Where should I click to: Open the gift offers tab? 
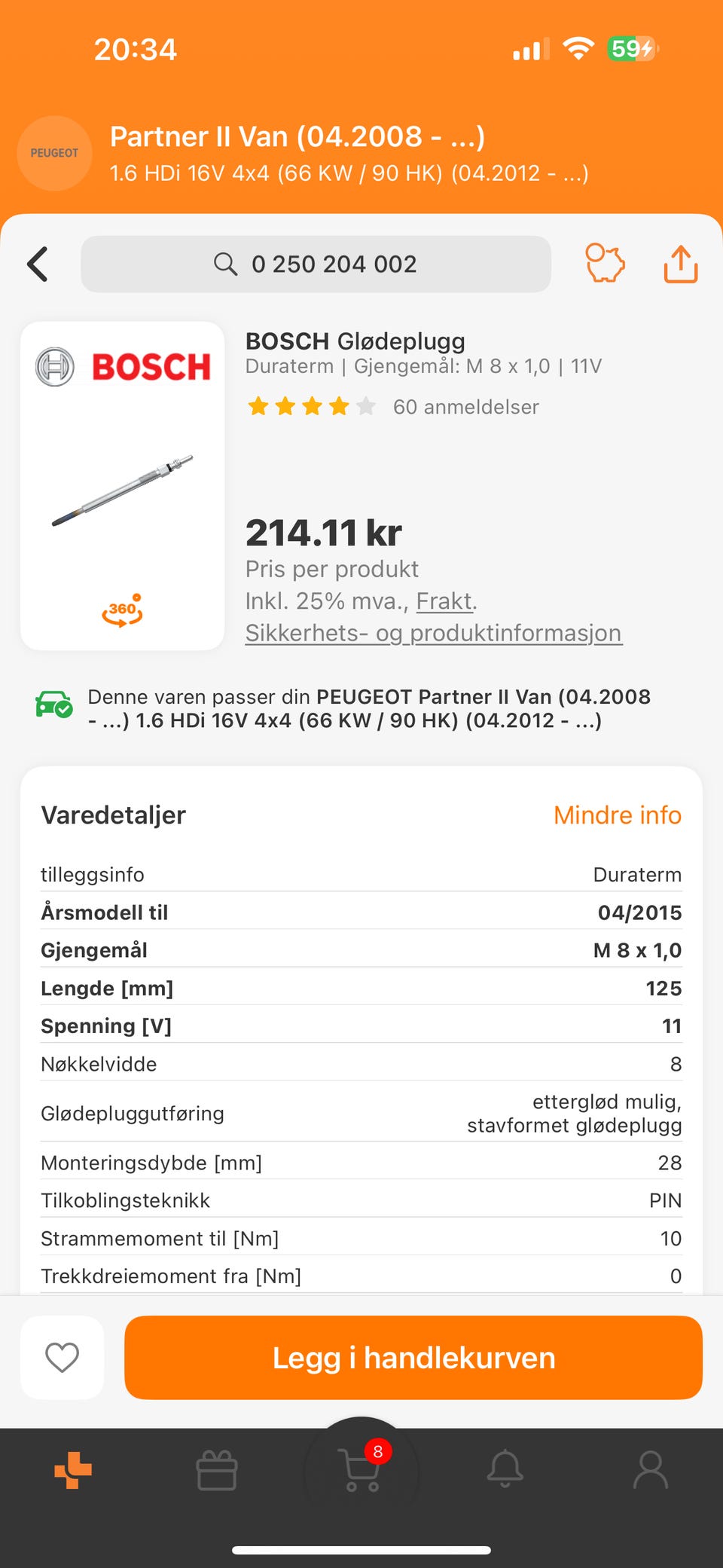217,1470
